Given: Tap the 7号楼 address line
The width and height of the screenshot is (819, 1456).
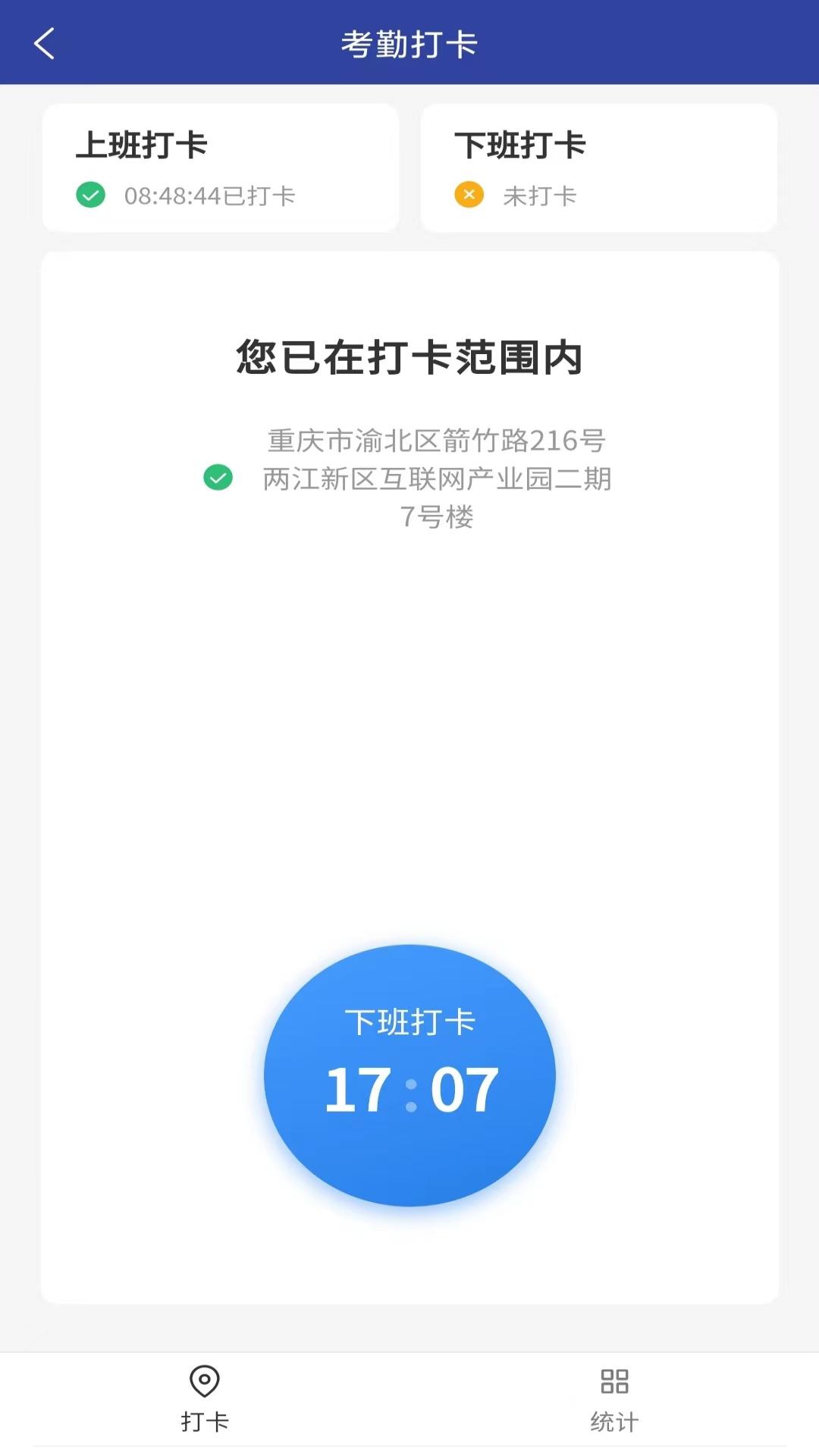Looking at the screenshot, I should (438, 519).
